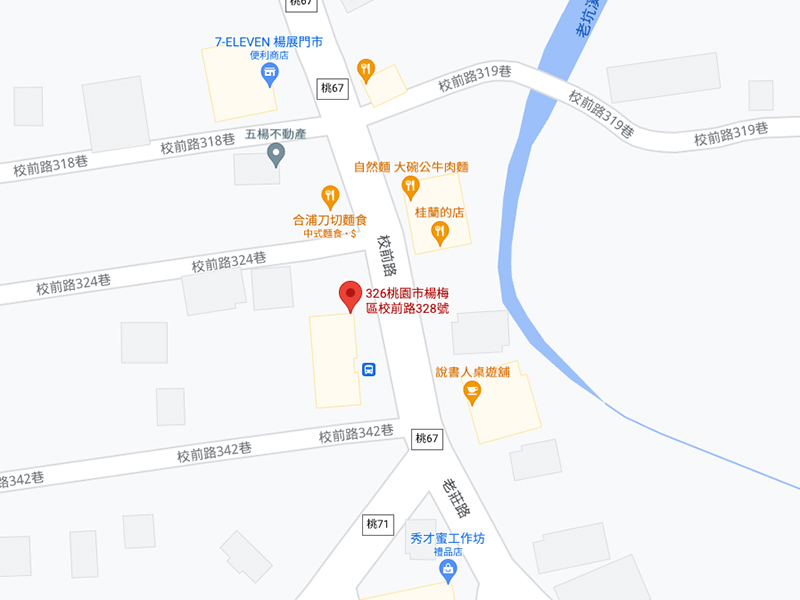View the 合浦刀切麵食 noodle shop marker

(330, 197)
